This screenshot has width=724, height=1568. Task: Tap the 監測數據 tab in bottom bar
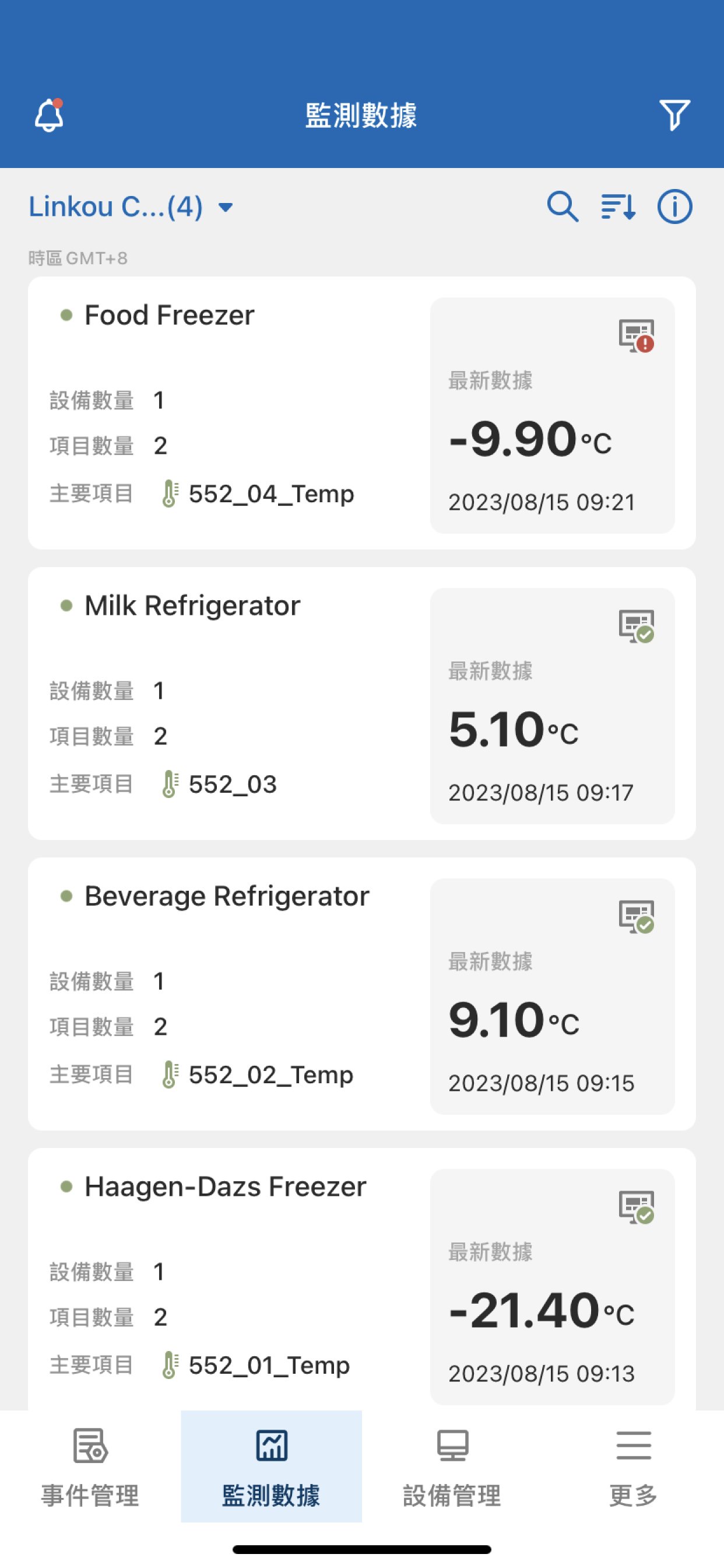pyautogui.click(x=271, y=1467)
